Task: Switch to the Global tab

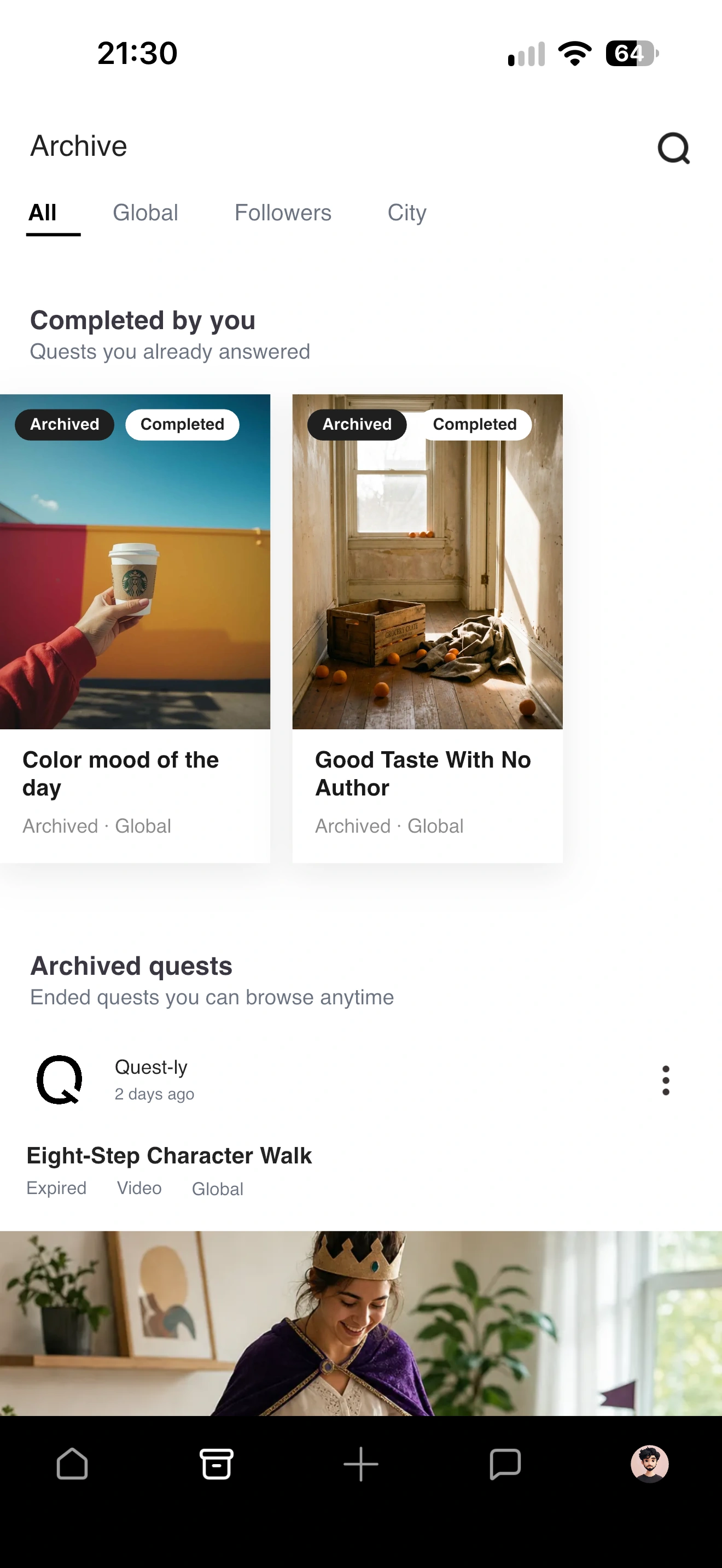Action: (145, 213)
